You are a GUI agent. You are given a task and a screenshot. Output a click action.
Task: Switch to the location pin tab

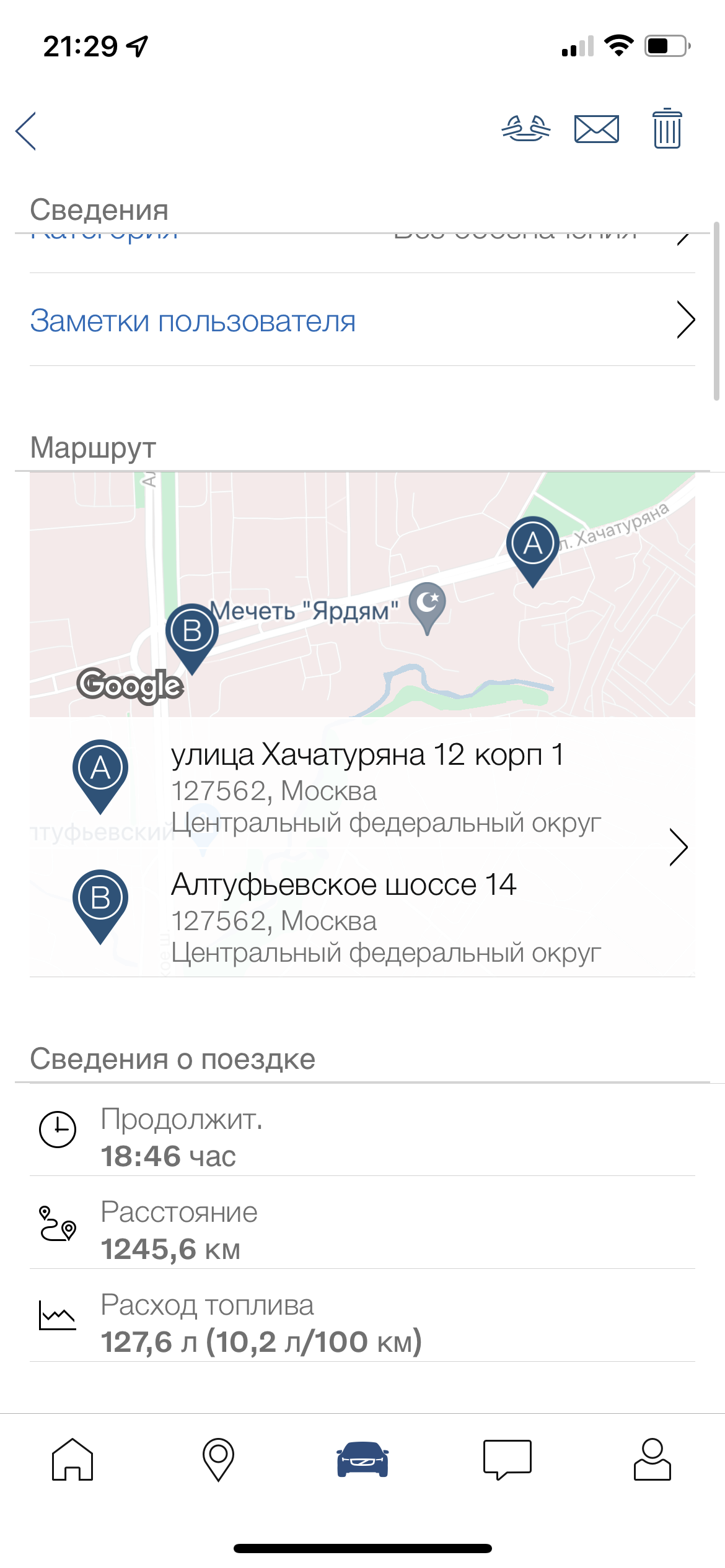click(x=218, y=1459)
